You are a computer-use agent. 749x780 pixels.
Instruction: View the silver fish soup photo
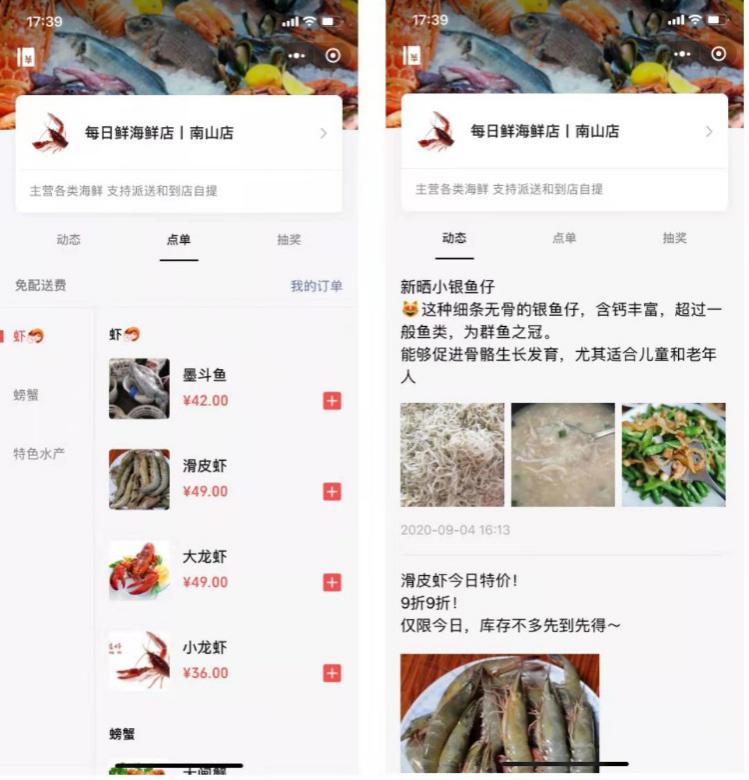tap(563, 455)
